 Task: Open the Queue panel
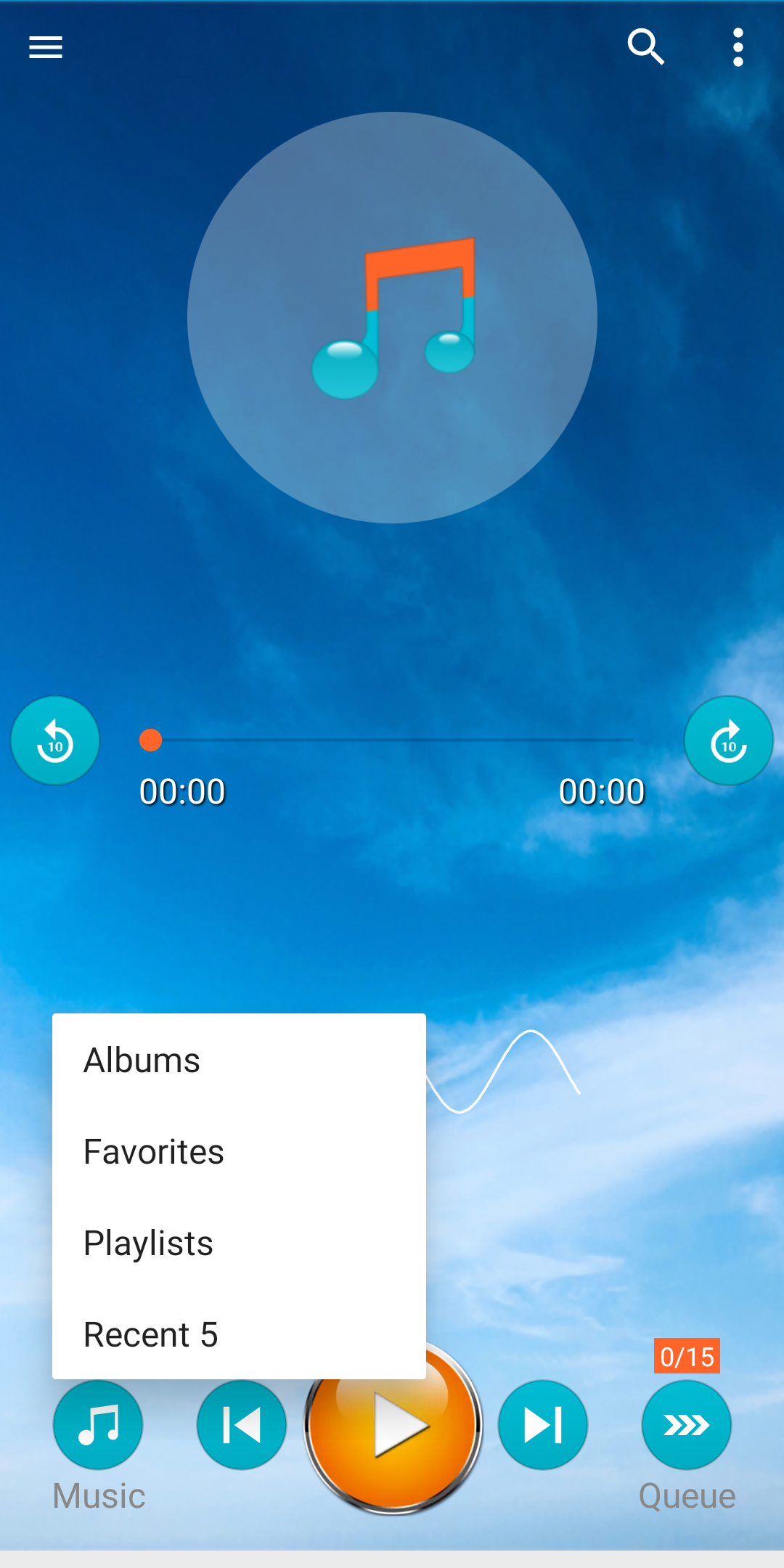pyautogui.click(x=687, y=1424)
